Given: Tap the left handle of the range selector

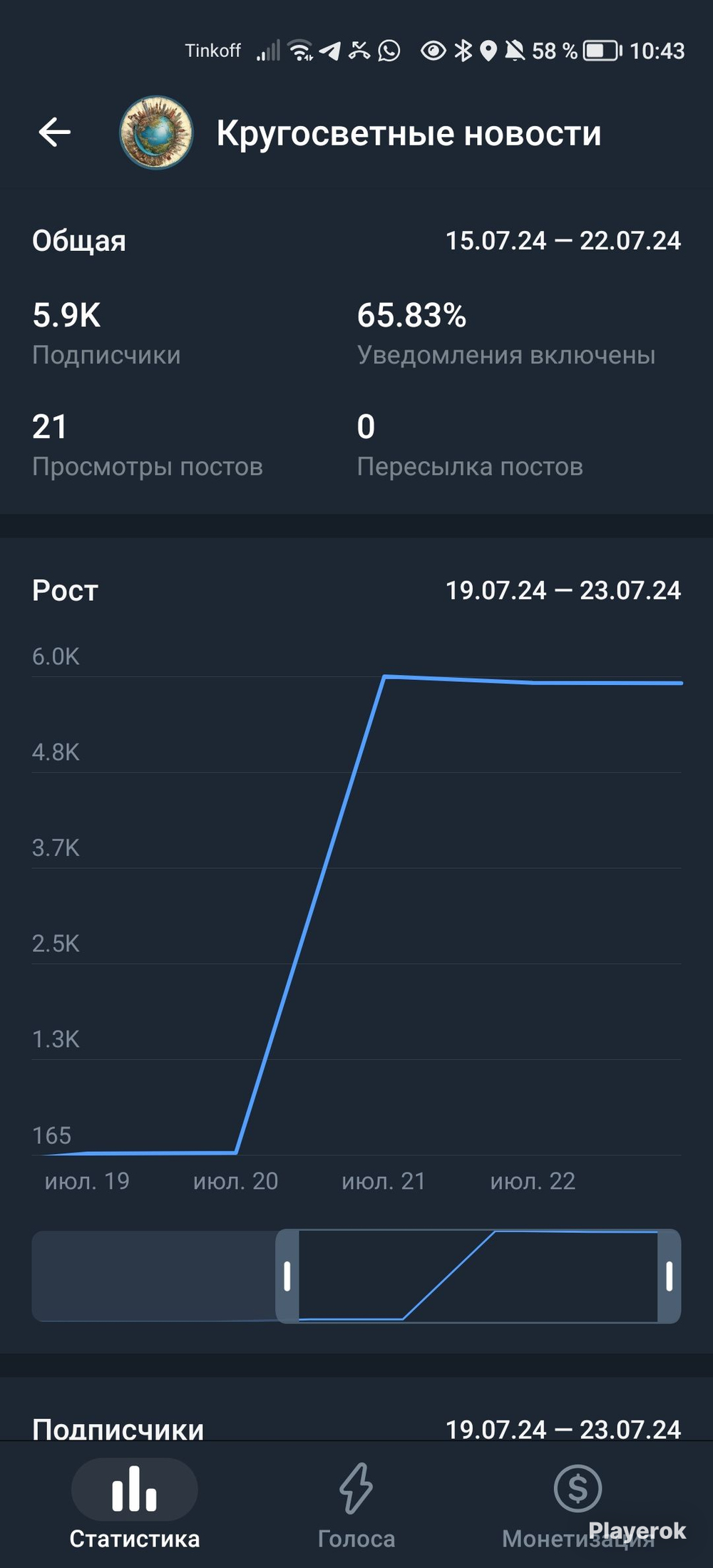Looking at the screenshot, I should 287,1276.
